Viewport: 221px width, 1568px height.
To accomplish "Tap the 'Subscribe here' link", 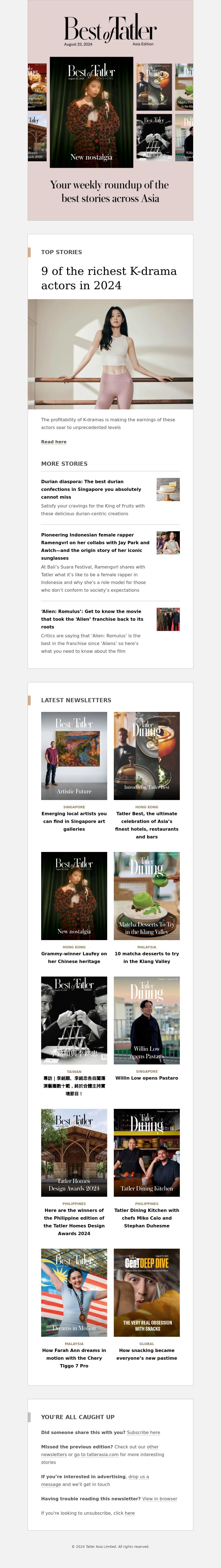I will (144, 1432).
